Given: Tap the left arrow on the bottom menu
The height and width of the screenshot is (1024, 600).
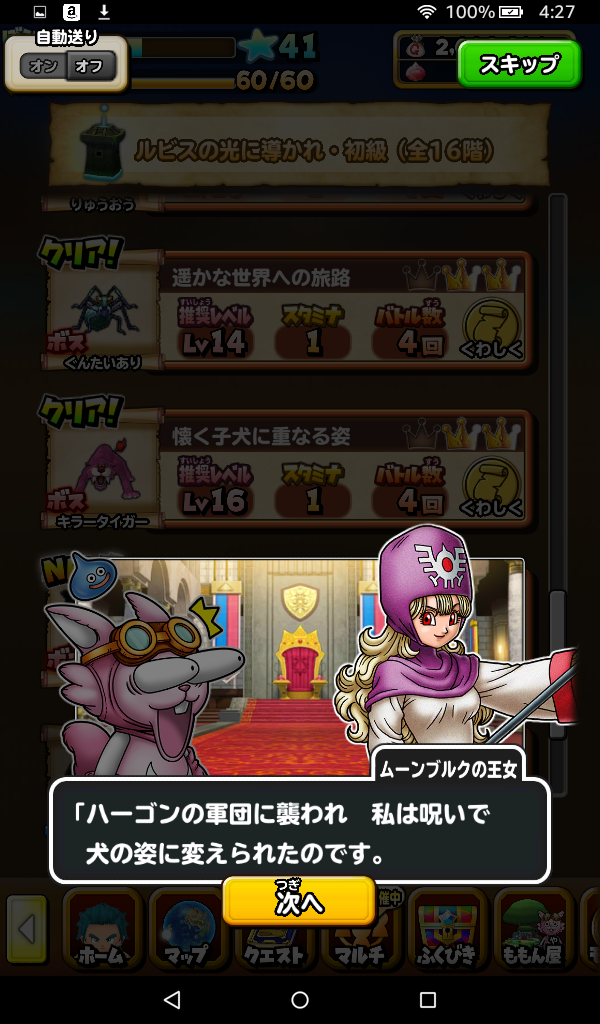Looking at the screenshot, I should click(27, 931).
